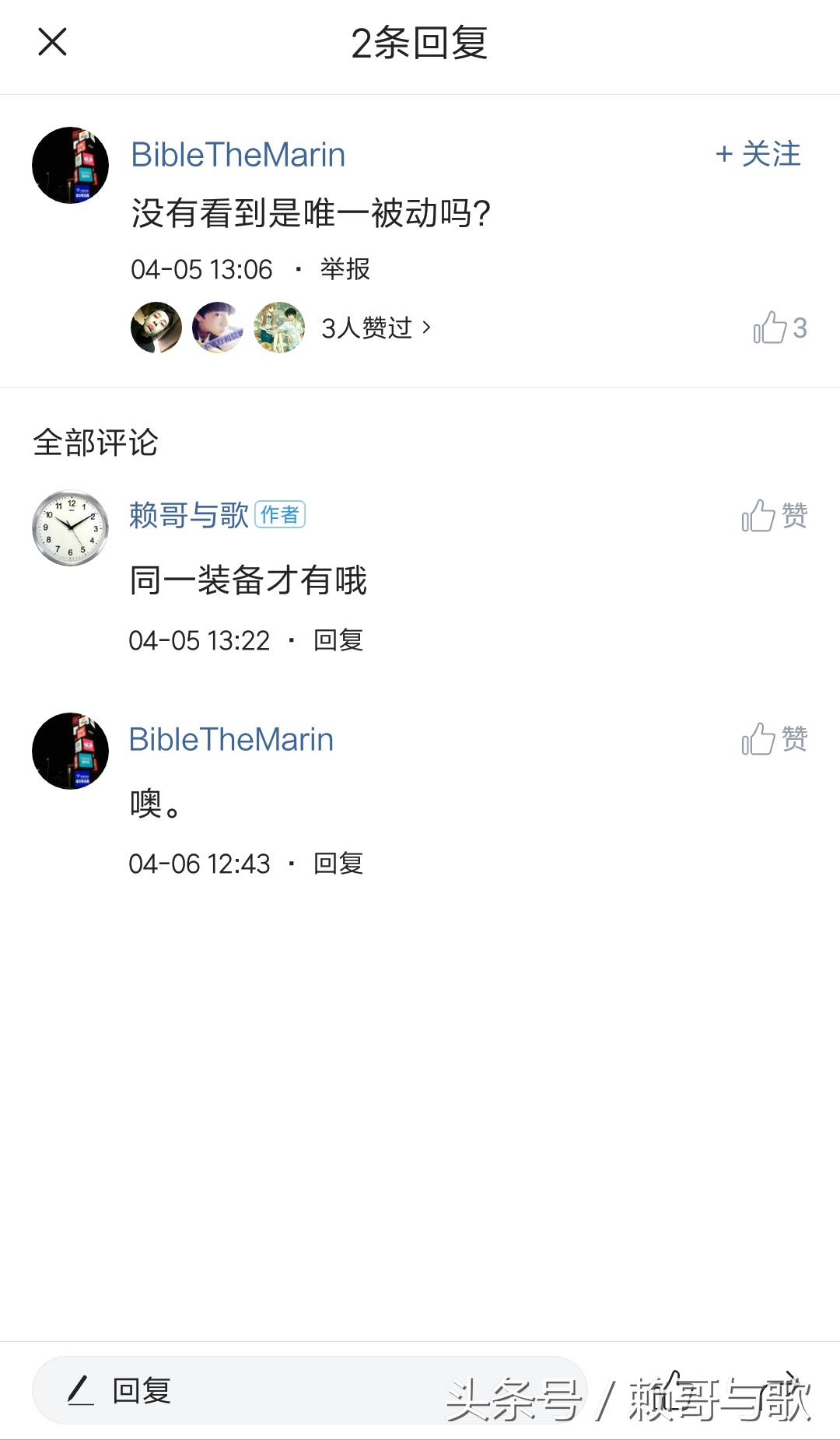
Task: Open BibleTheMarin's profile avatar at the top
Action: 70,166
